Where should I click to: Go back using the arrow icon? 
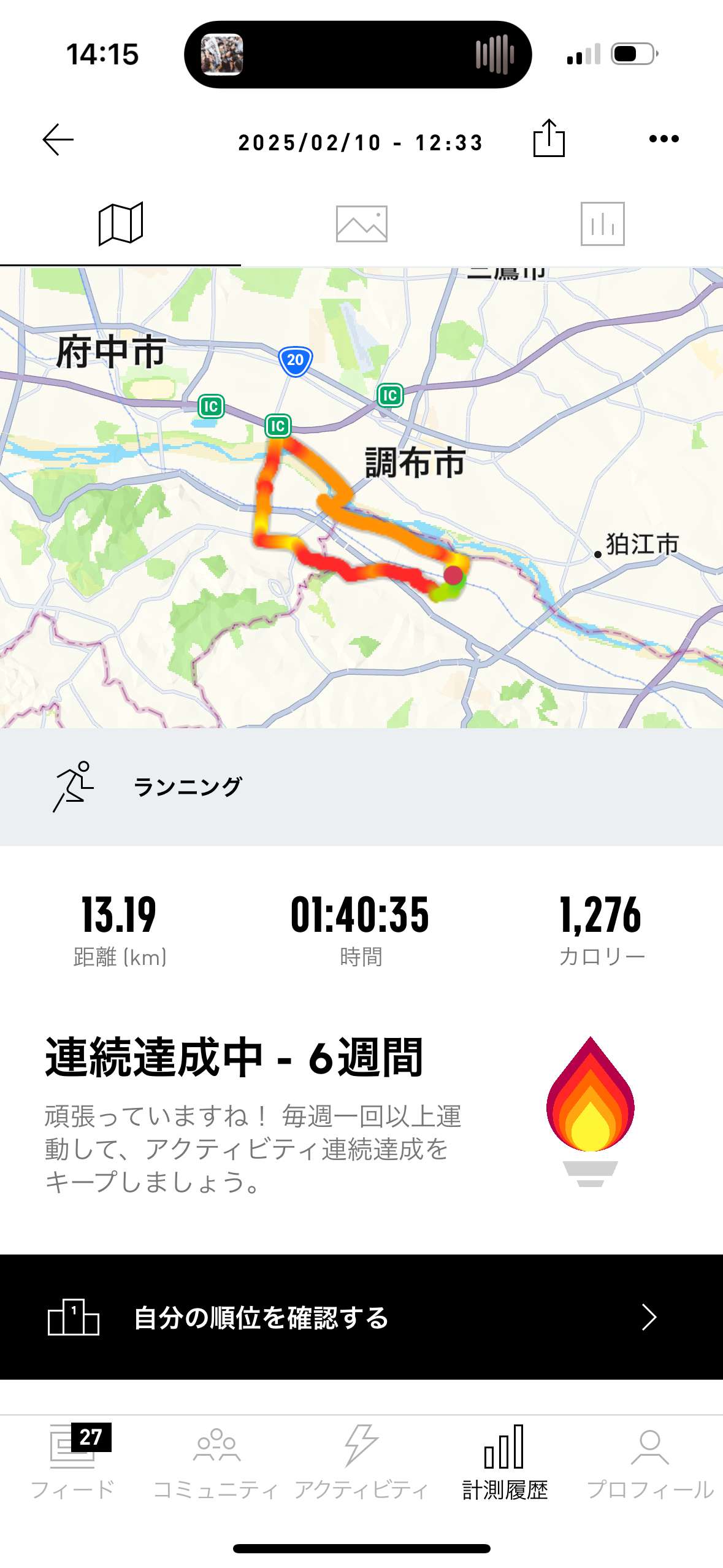pos(58,140)
